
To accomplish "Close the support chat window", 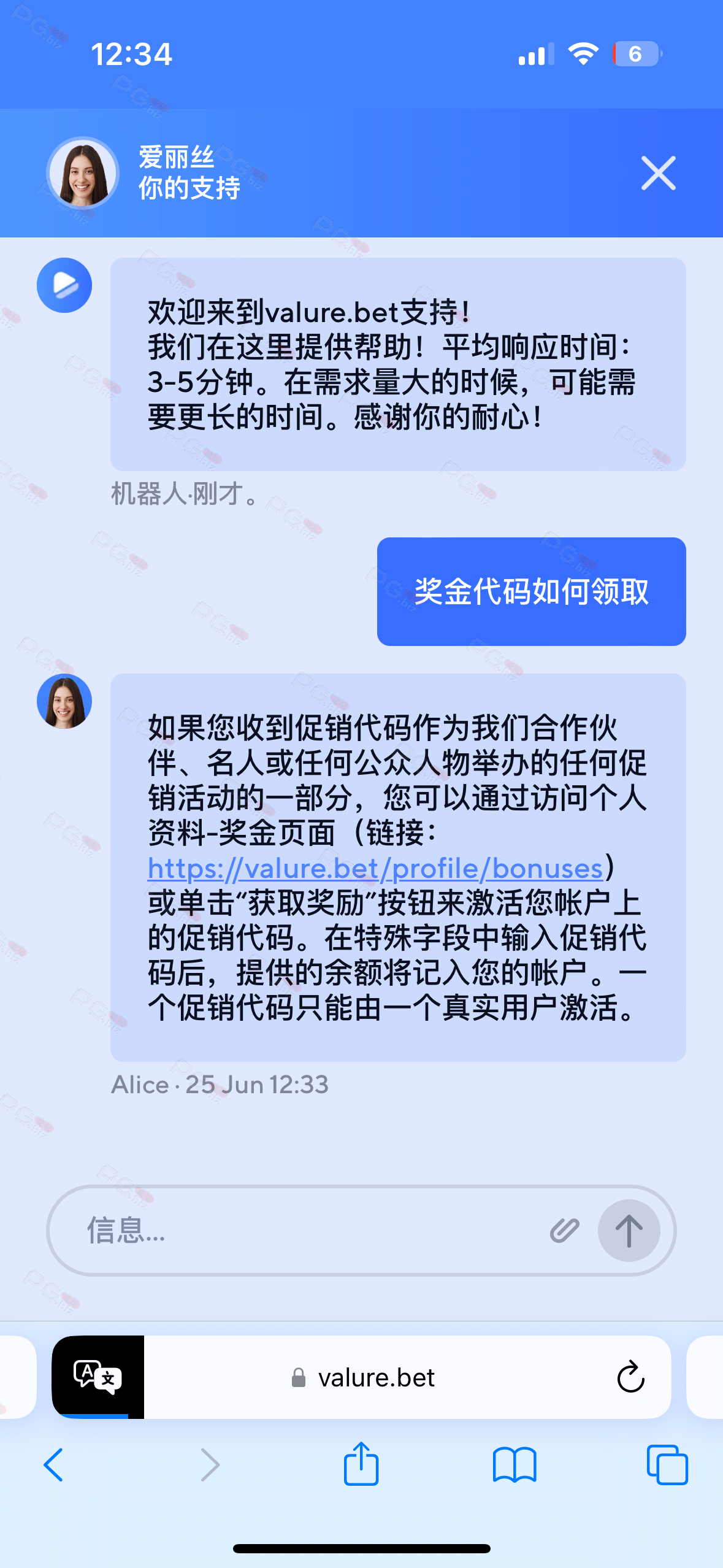I will 658,173.
